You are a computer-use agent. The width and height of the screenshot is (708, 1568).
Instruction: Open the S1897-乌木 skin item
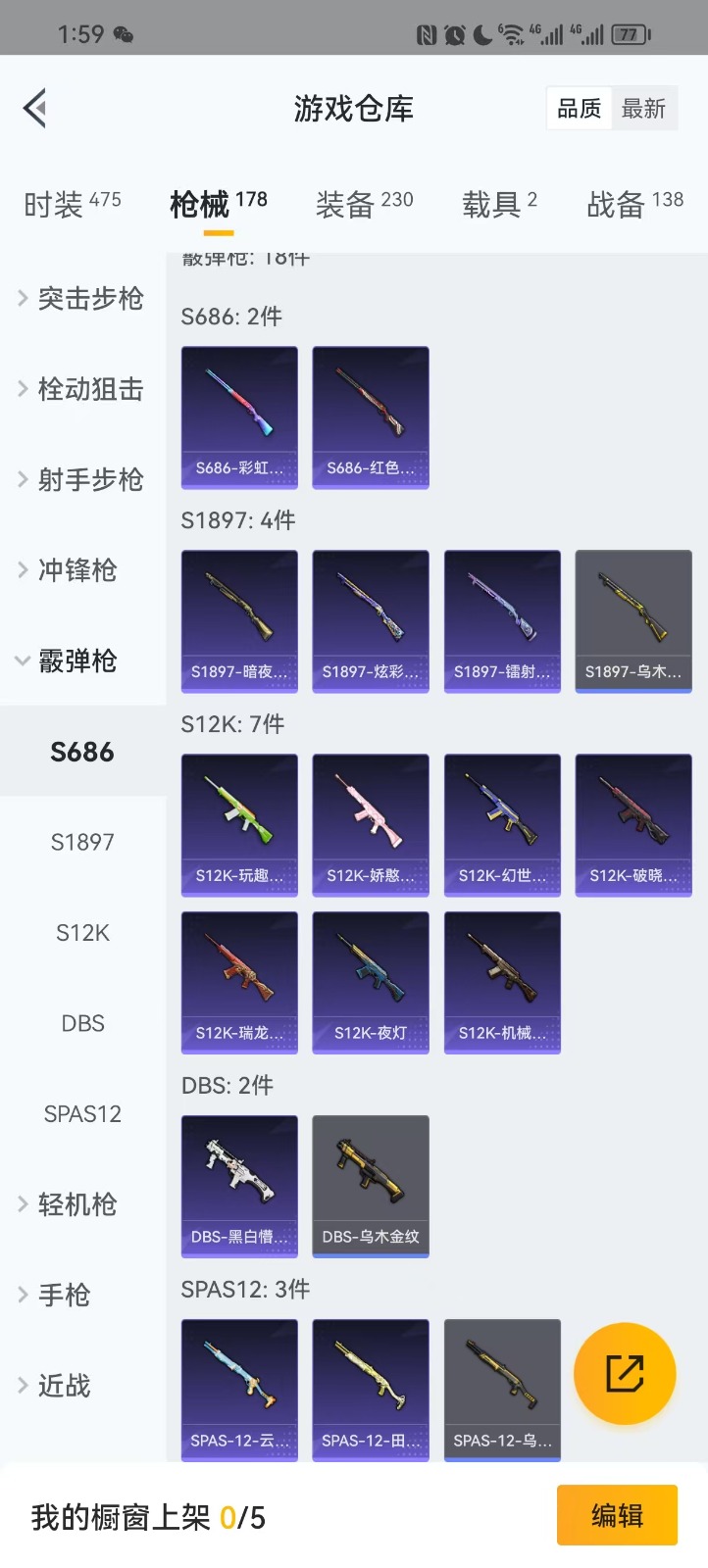pos(633,621)
